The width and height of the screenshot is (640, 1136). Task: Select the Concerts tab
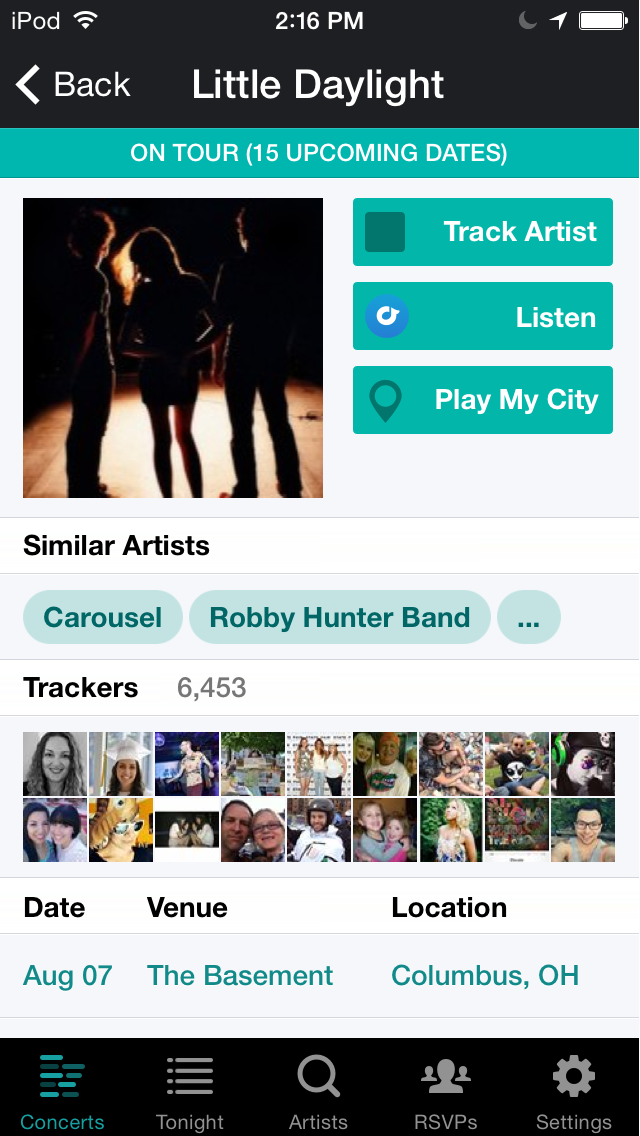pos(62,1092)
